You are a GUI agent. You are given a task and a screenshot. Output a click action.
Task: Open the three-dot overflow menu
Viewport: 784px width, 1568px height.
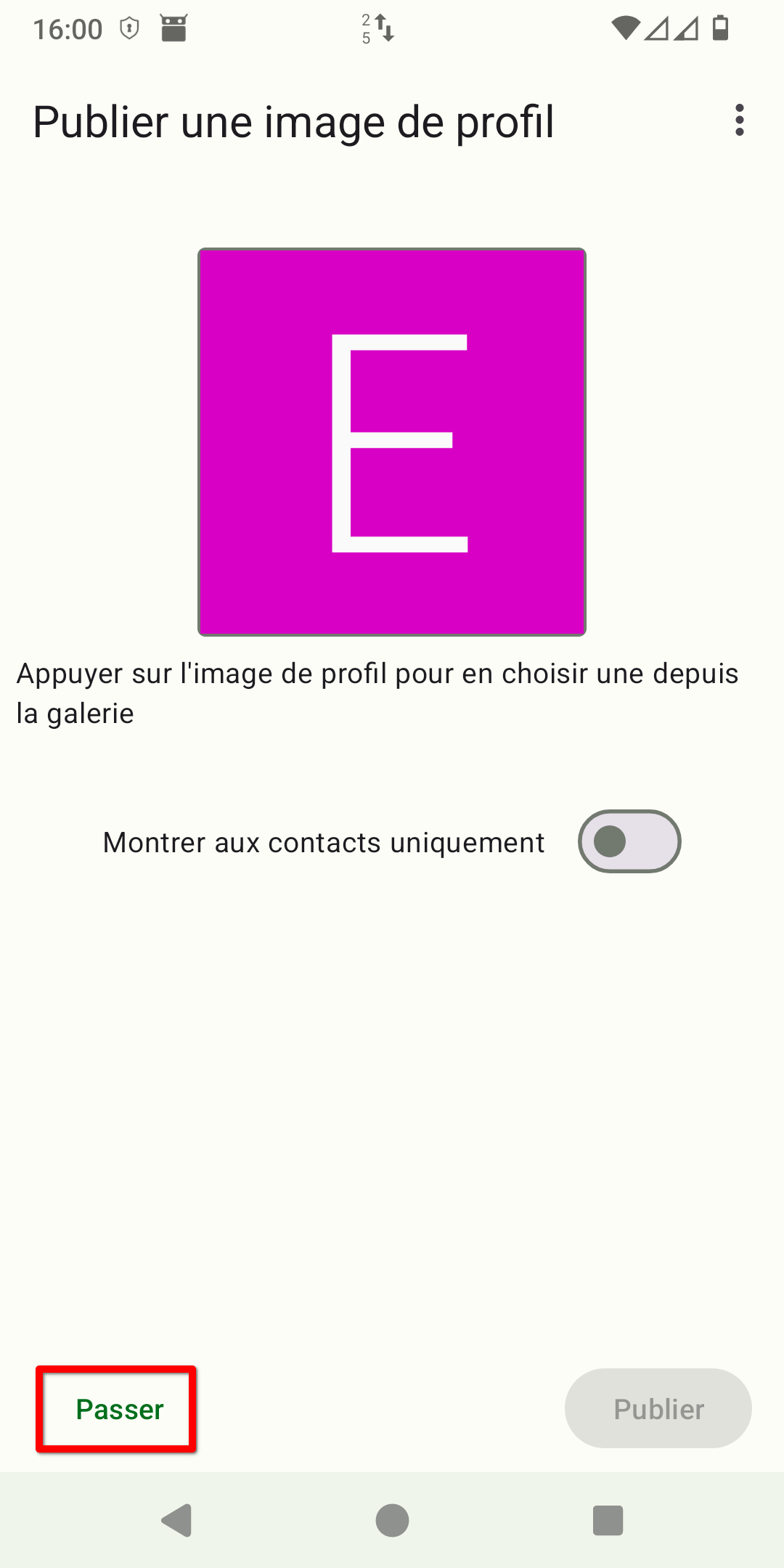tap(739, 120)
